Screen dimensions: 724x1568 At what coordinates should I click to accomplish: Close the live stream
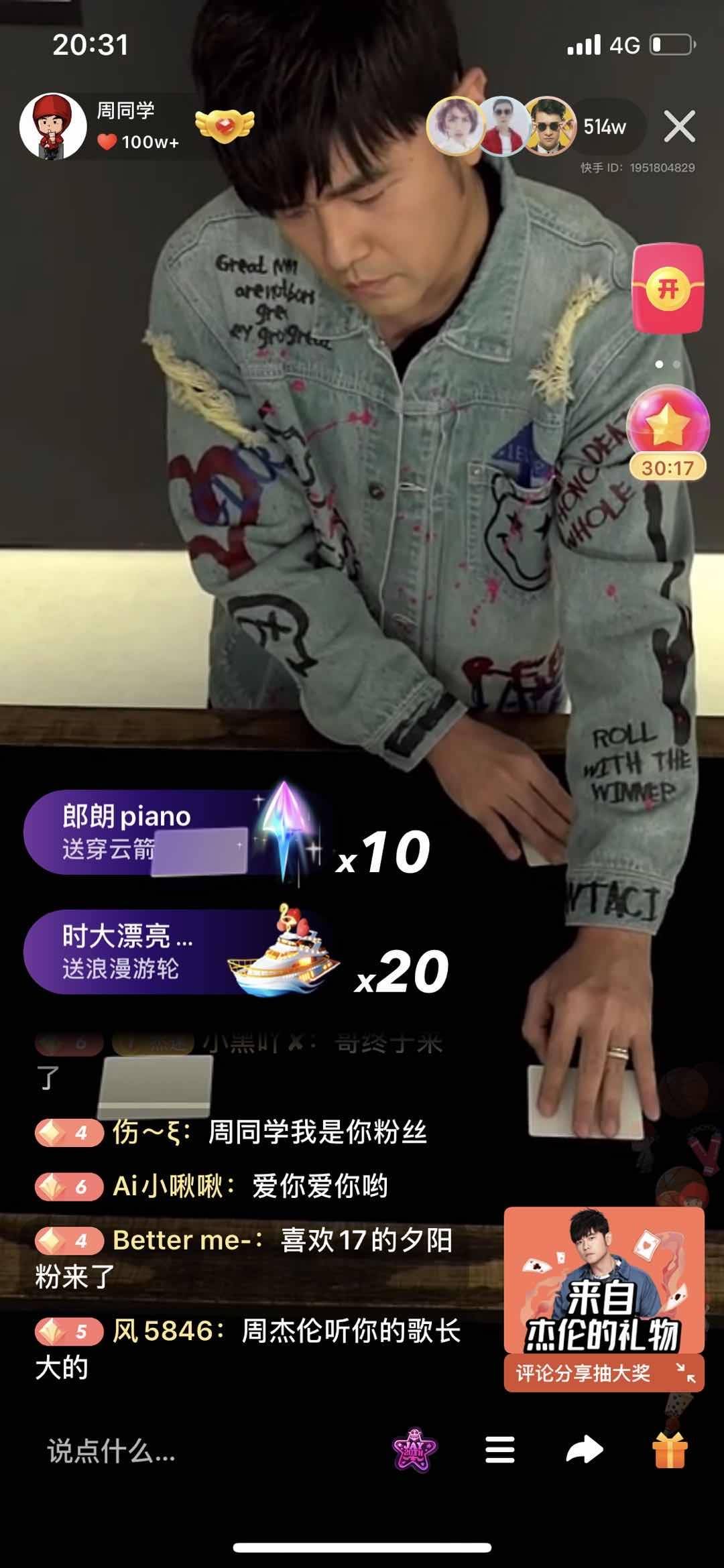coord(679,127)
